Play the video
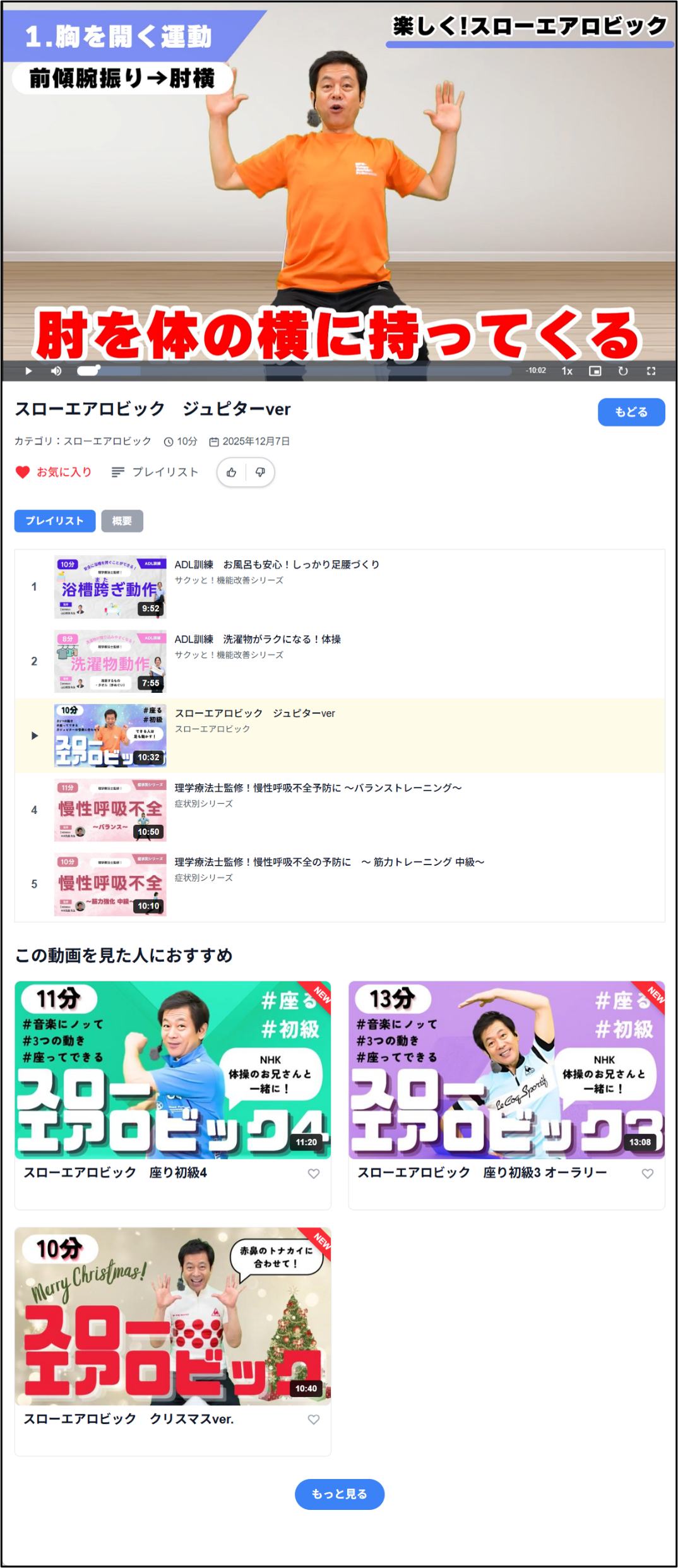 click(x=28, y=371)
